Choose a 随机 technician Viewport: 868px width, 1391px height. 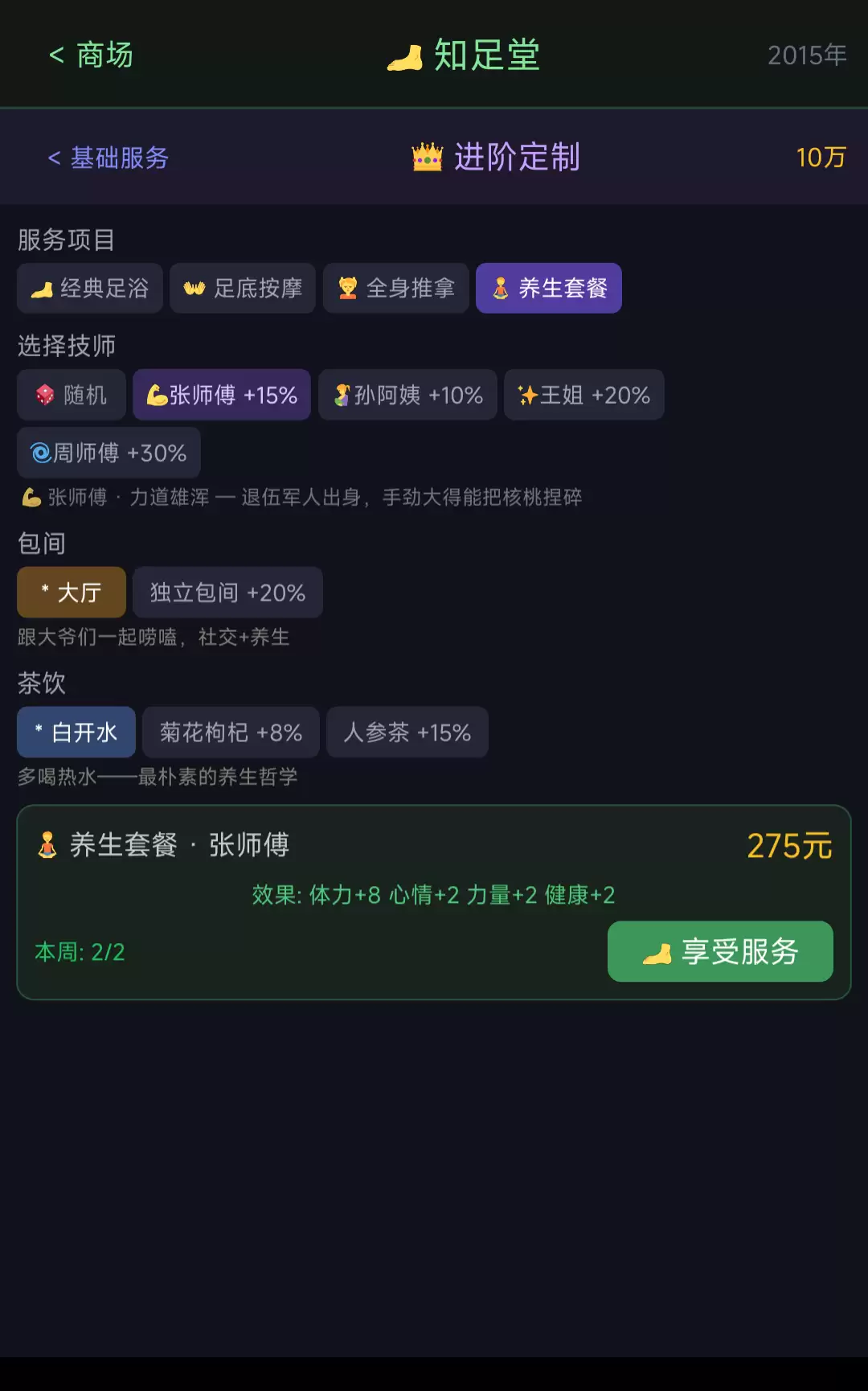[72, 395]
